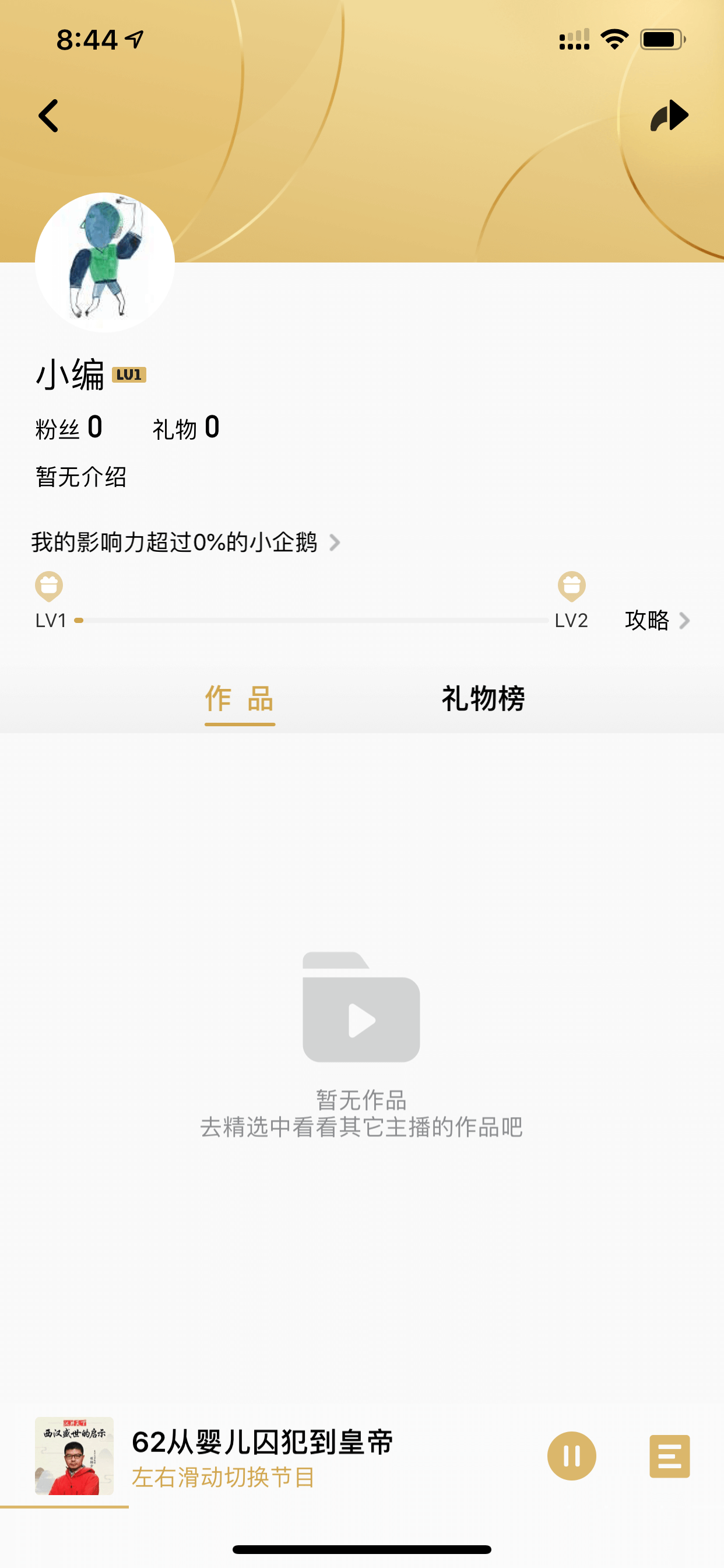Pause the currently playing episode

572,1456
